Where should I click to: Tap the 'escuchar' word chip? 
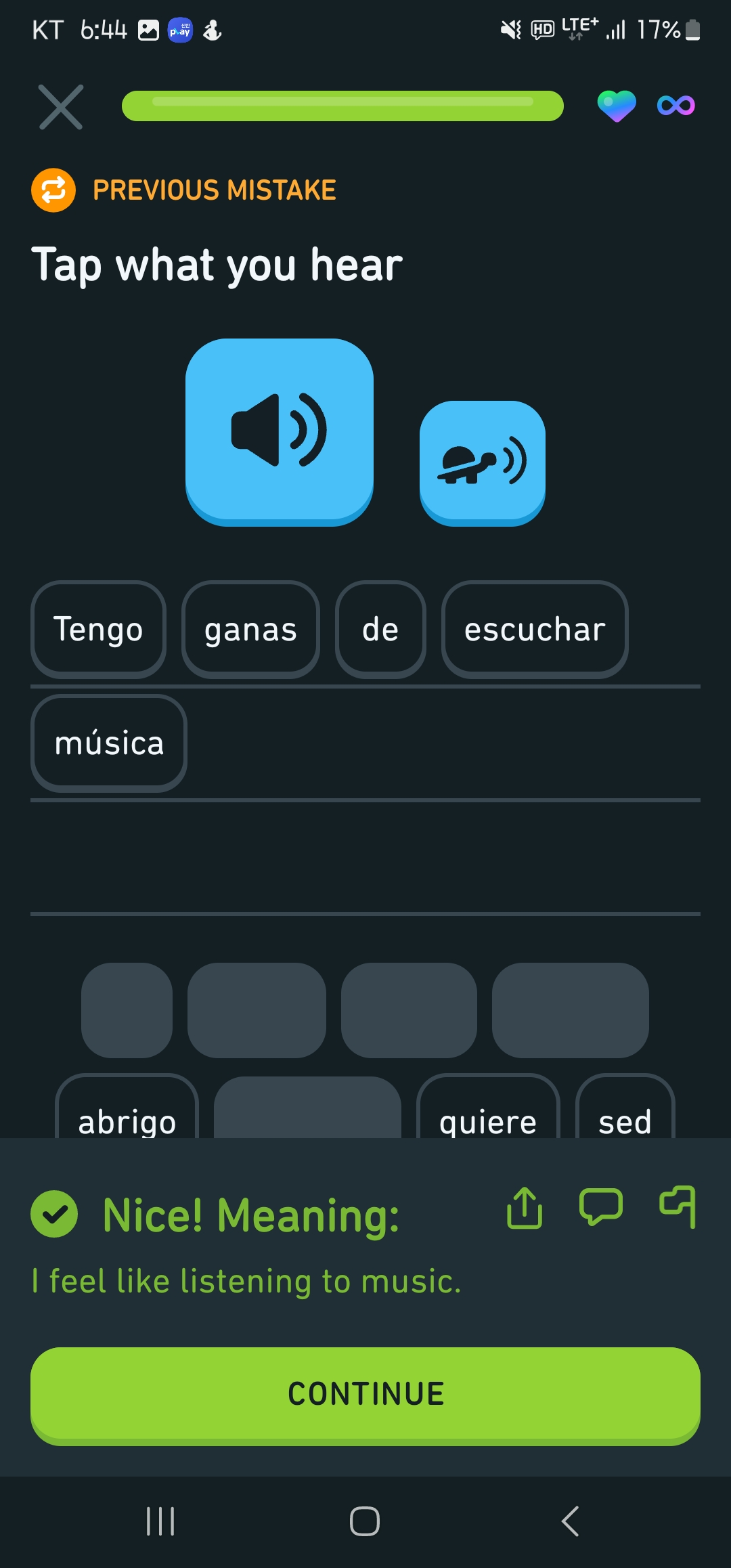coord(535,630)
